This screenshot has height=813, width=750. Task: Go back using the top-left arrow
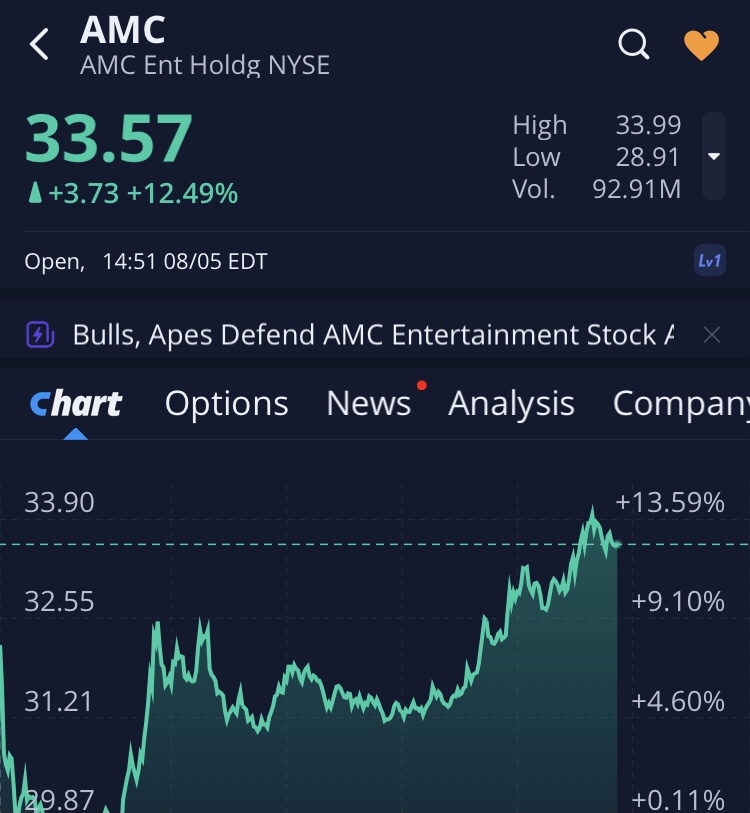[39, 45]
